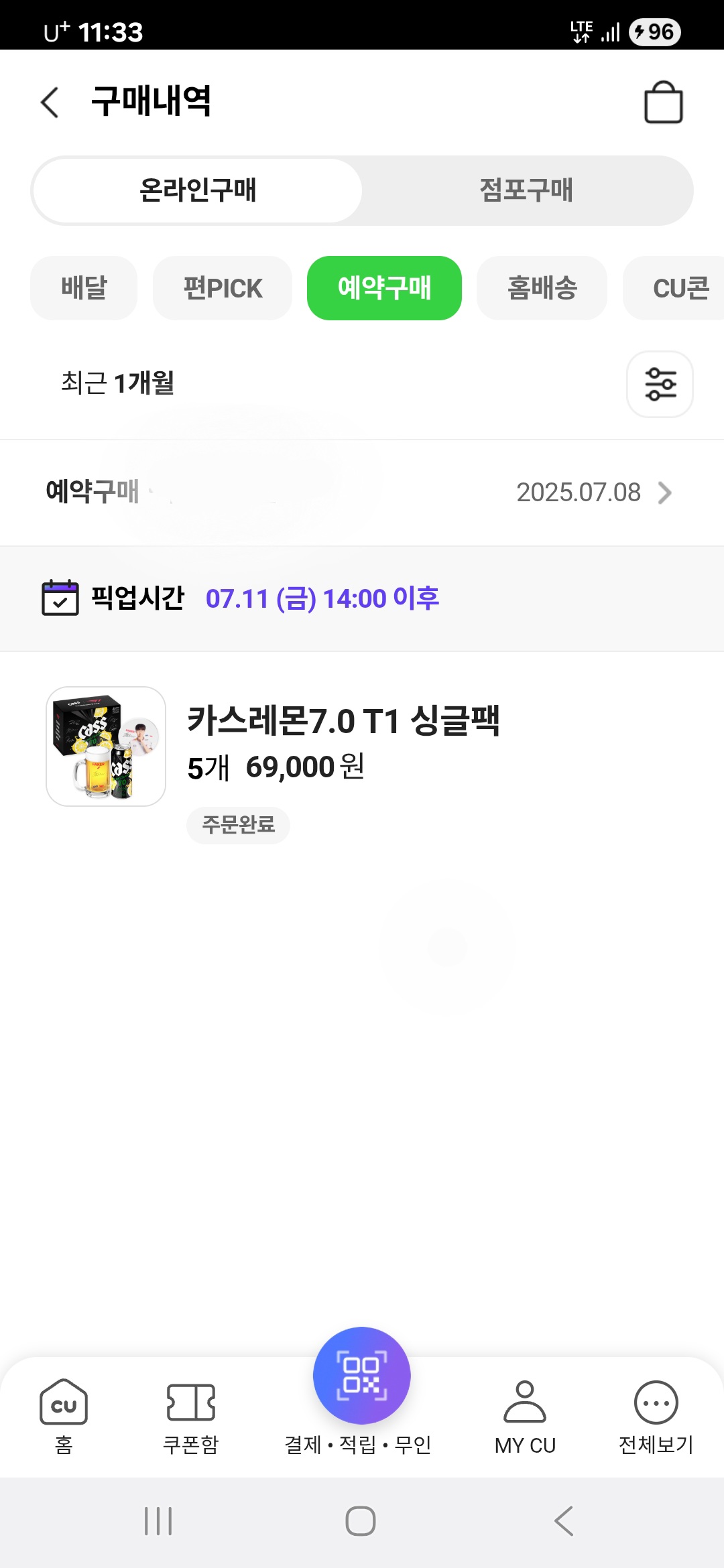
Task: Select the 온라인구매 segment
Action: point(198,190)
